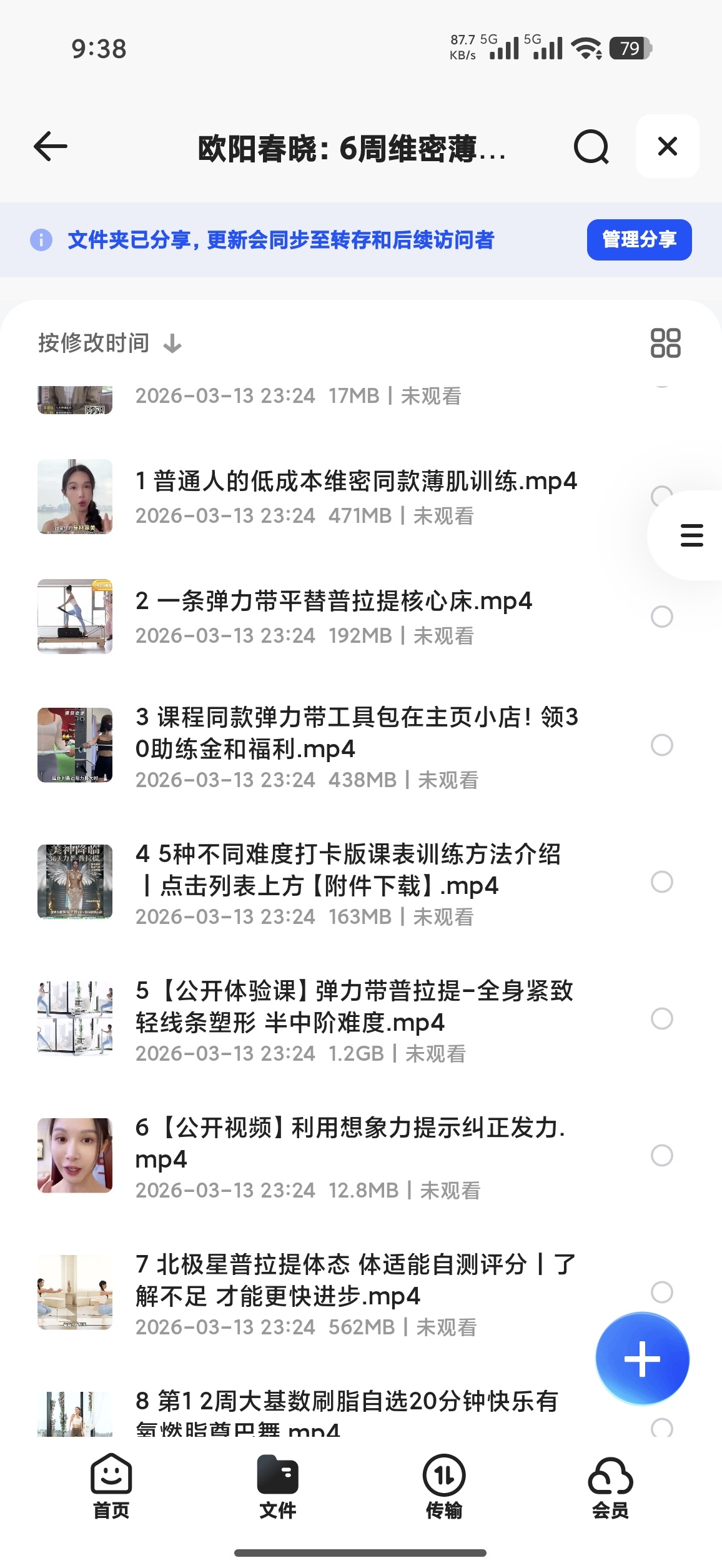The image size is (722, 1568).
Task: Tap the 管理分享 button
Action: [639, 239]
